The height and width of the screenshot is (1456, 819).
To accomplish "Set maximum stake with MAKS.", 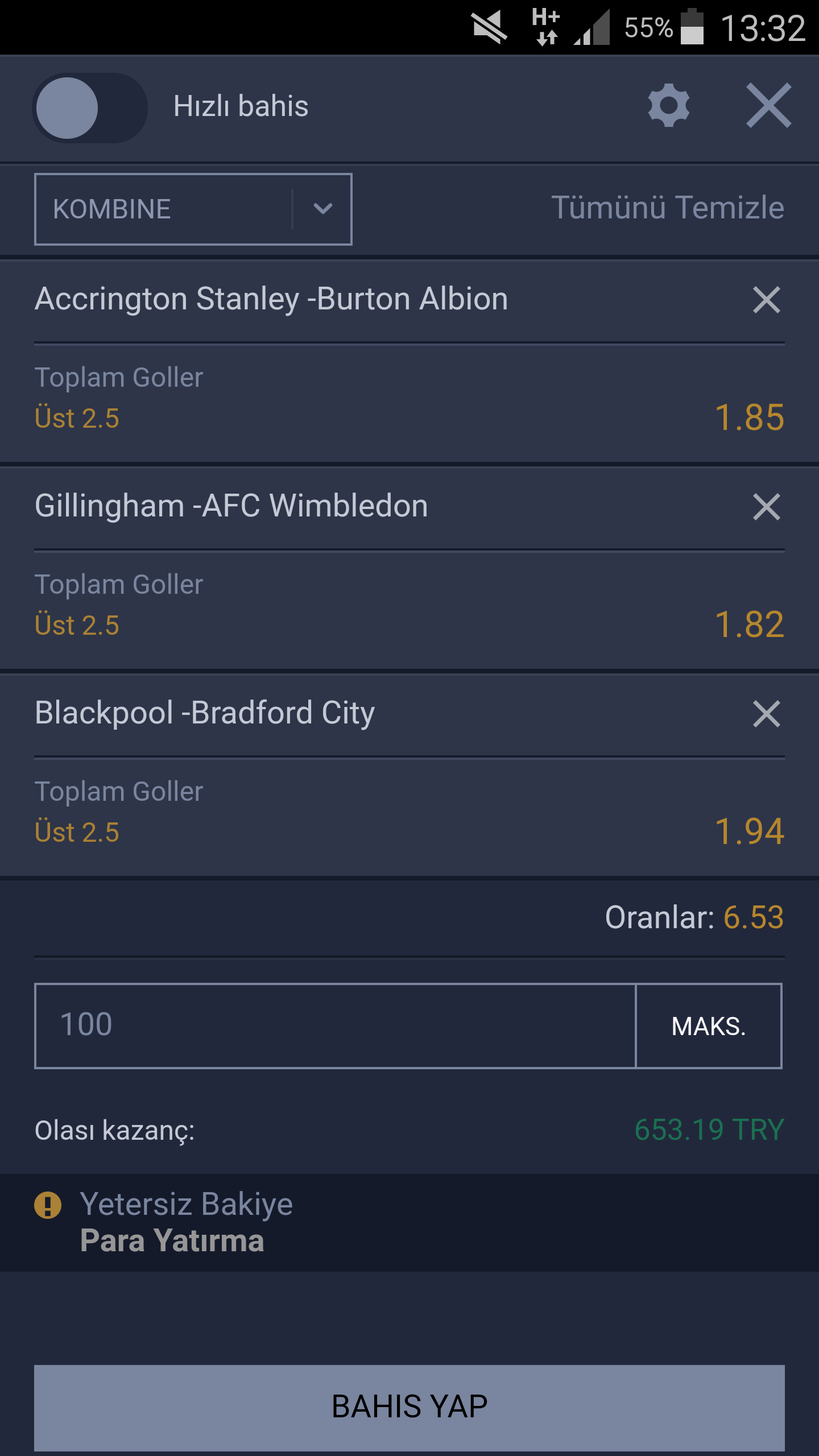I will coord(709,1026).
